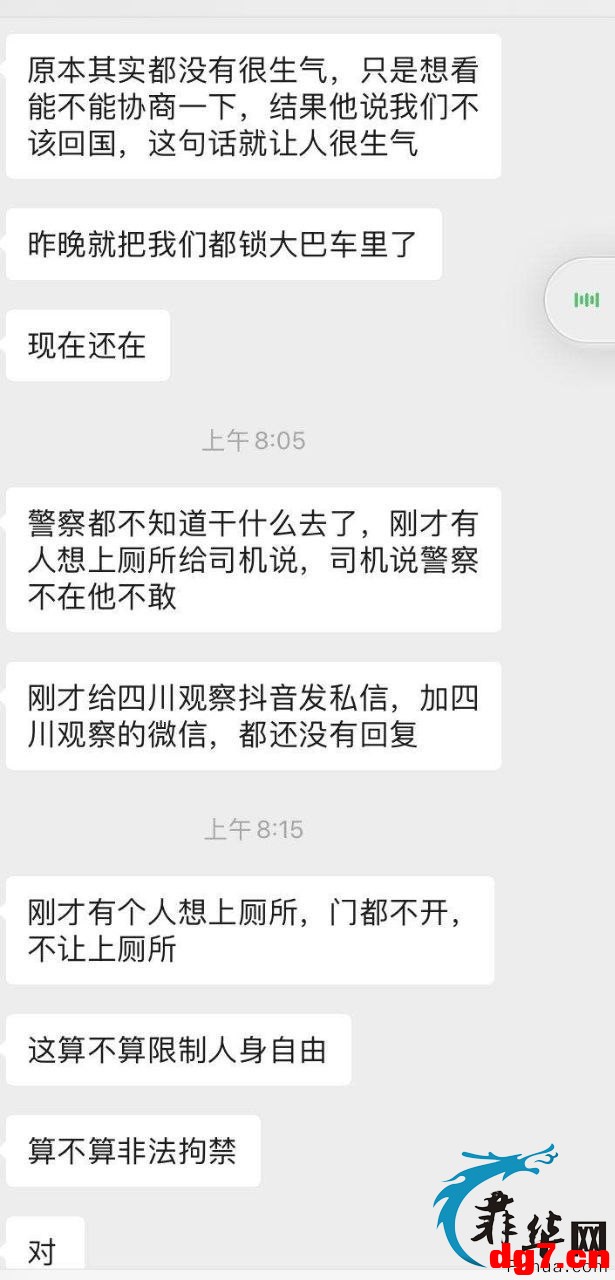Open the floating audio widget with green bars
The image size is (615, 1280).
(584, 300)
